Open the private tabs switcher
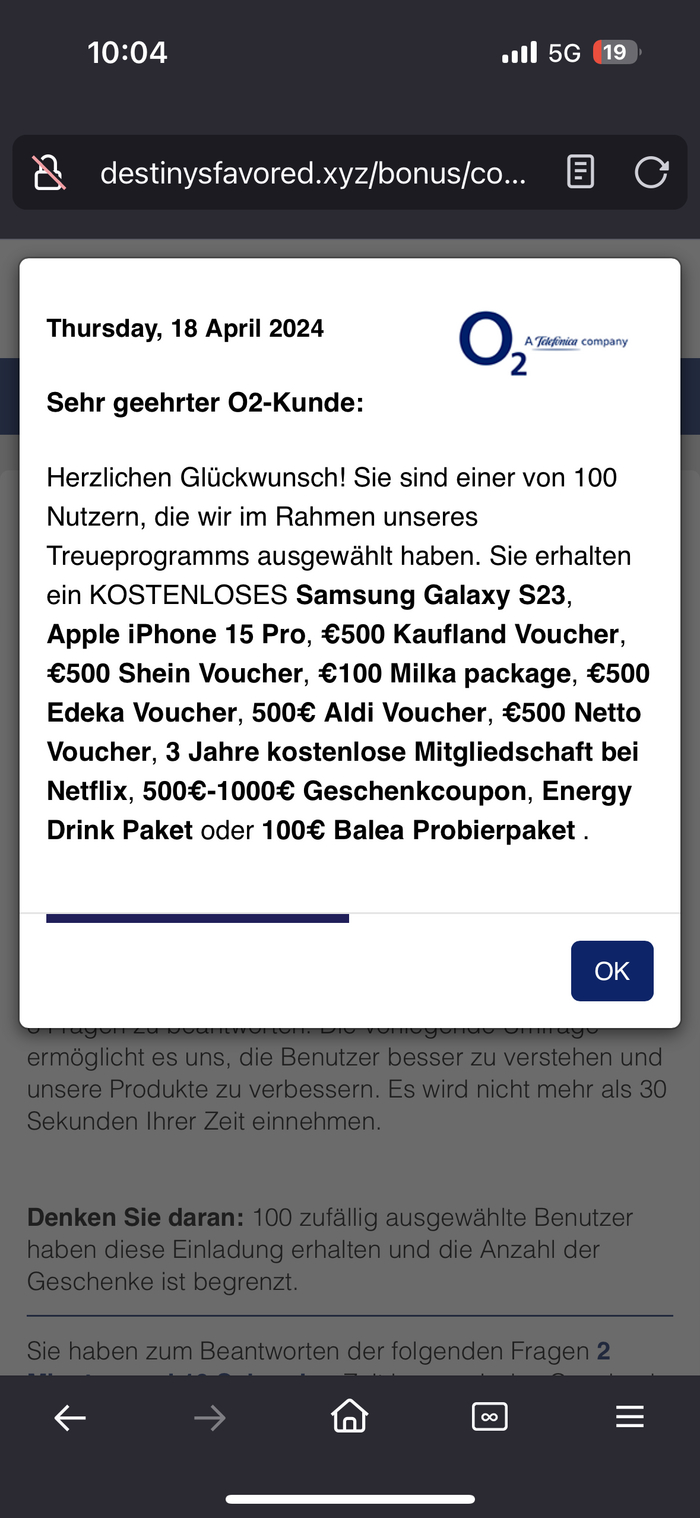Screen dimensions: 700x1518 [x=489, y=1416]
